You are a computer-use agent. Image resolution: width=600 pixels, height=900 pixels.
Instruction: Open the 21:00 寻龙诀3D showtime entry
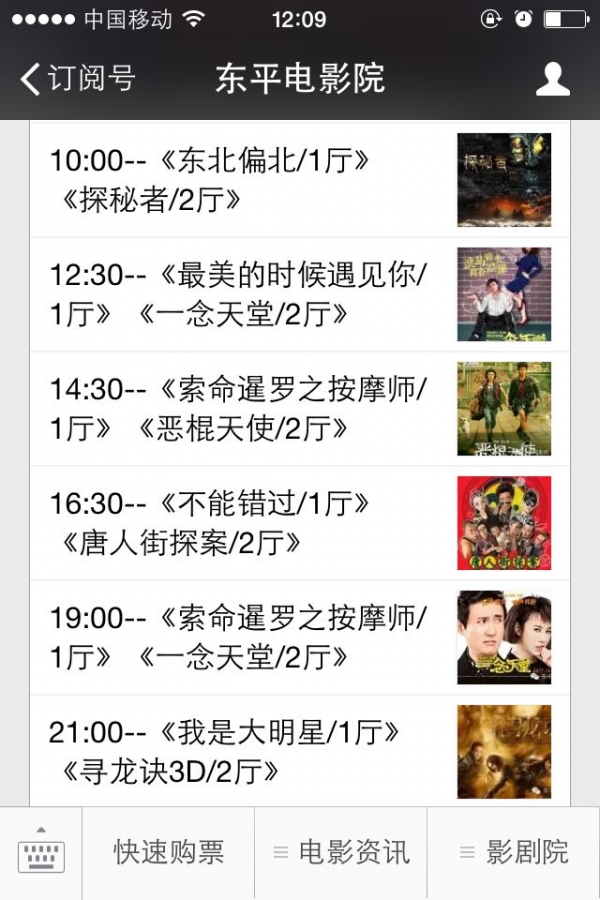pyautogui.click(x=300, y=751)
